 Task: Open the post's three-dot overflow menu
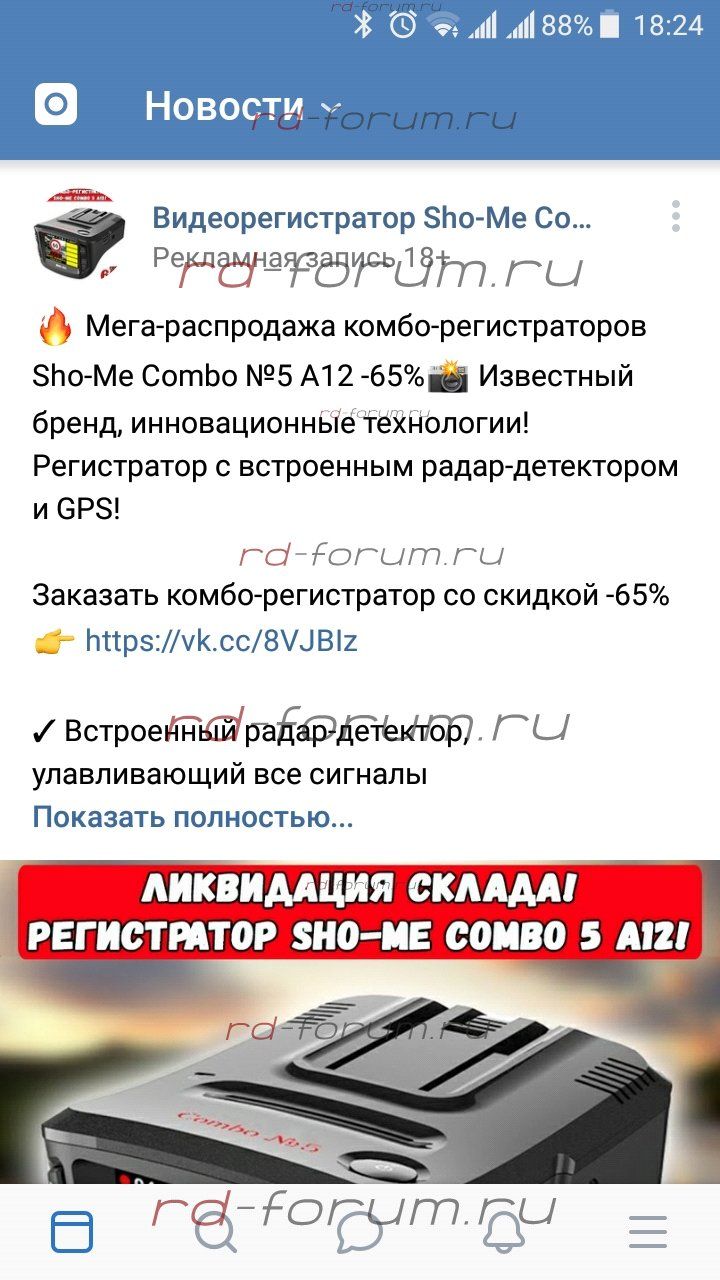[677, 217]
